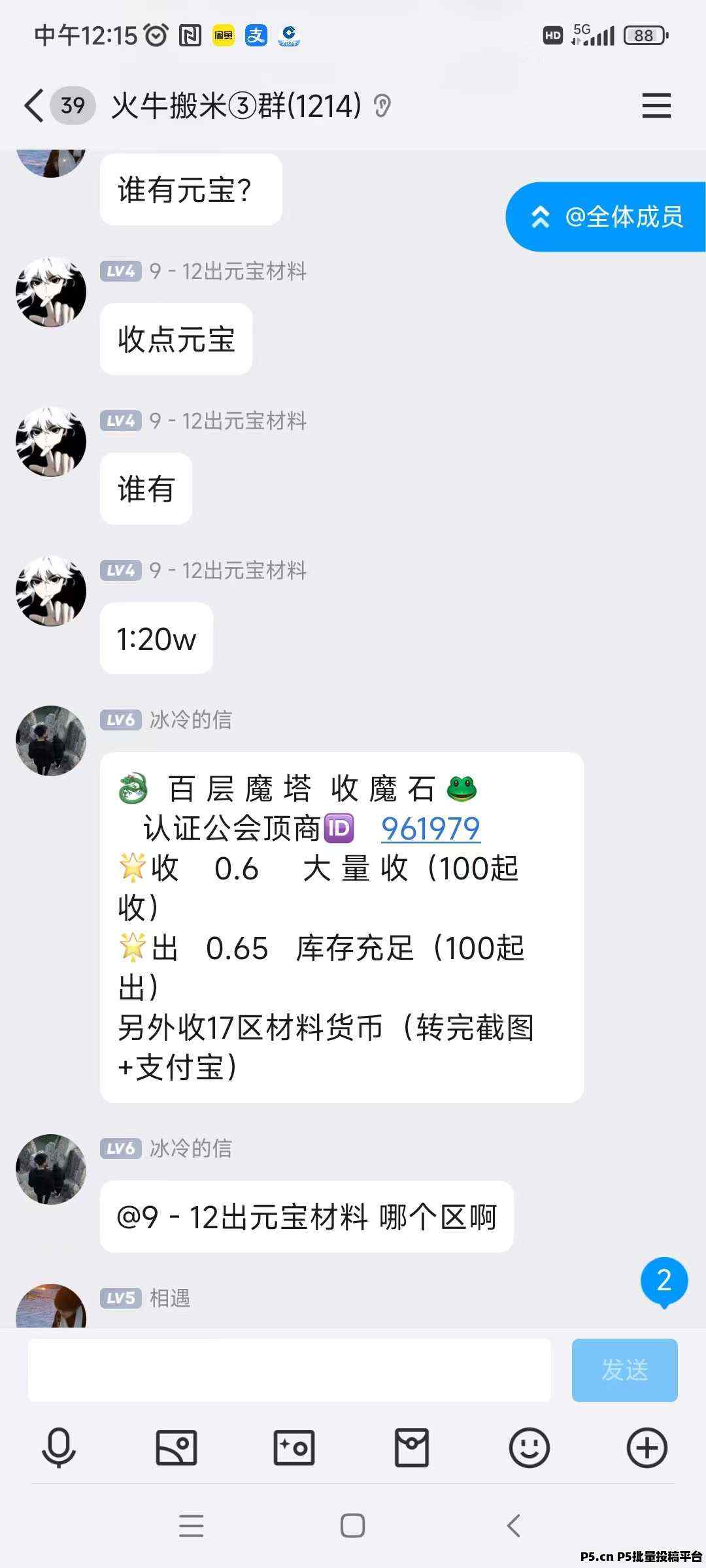Open the camera capture icon
The width and height of the screenshot is (706, 1568).
pyautogui.click(x=294, y=1448)
